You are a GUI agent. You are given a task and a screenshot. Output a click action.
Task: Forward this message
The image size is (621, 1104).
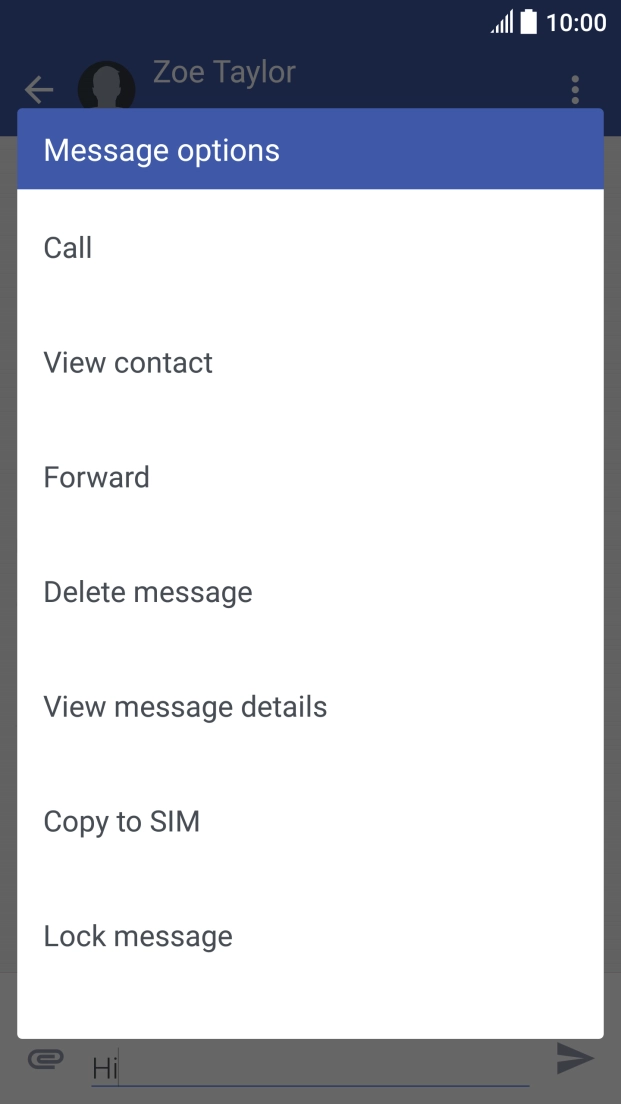click(x=97, y=478)
